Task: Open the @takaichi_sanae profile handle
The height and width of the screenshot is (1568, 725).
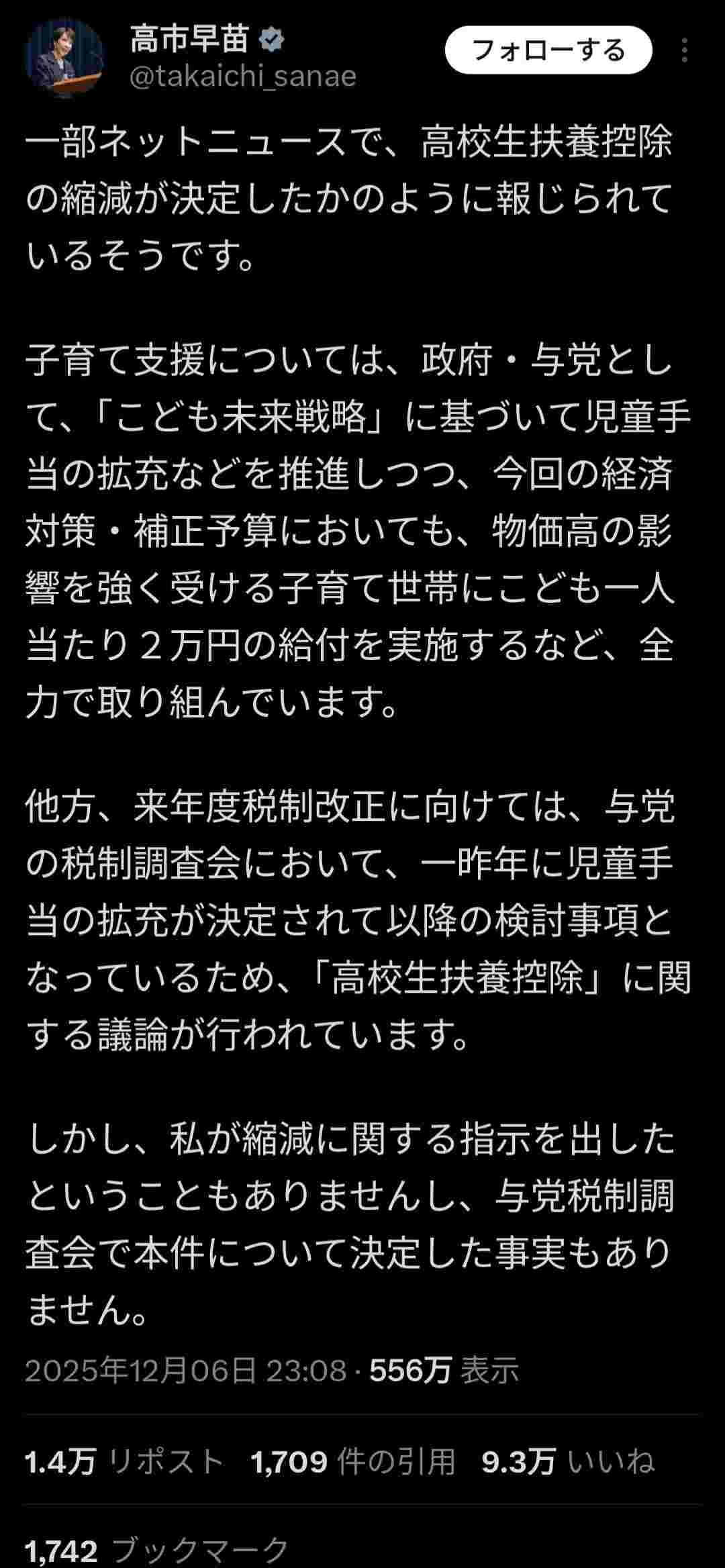Action: [242, 77]
